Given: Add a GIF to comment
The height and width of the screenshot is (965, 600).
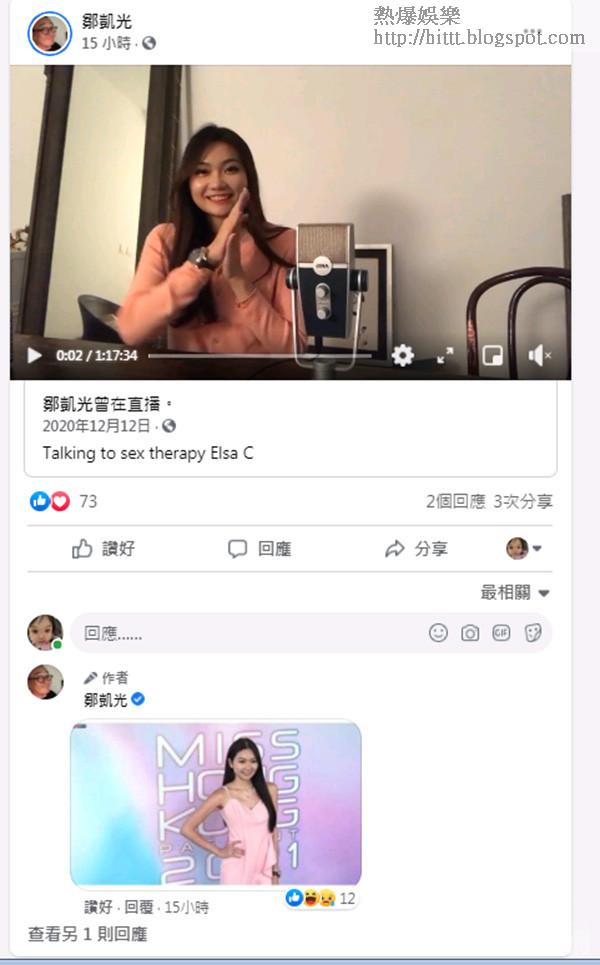Looking at the screenshot, I should [501, 633].
